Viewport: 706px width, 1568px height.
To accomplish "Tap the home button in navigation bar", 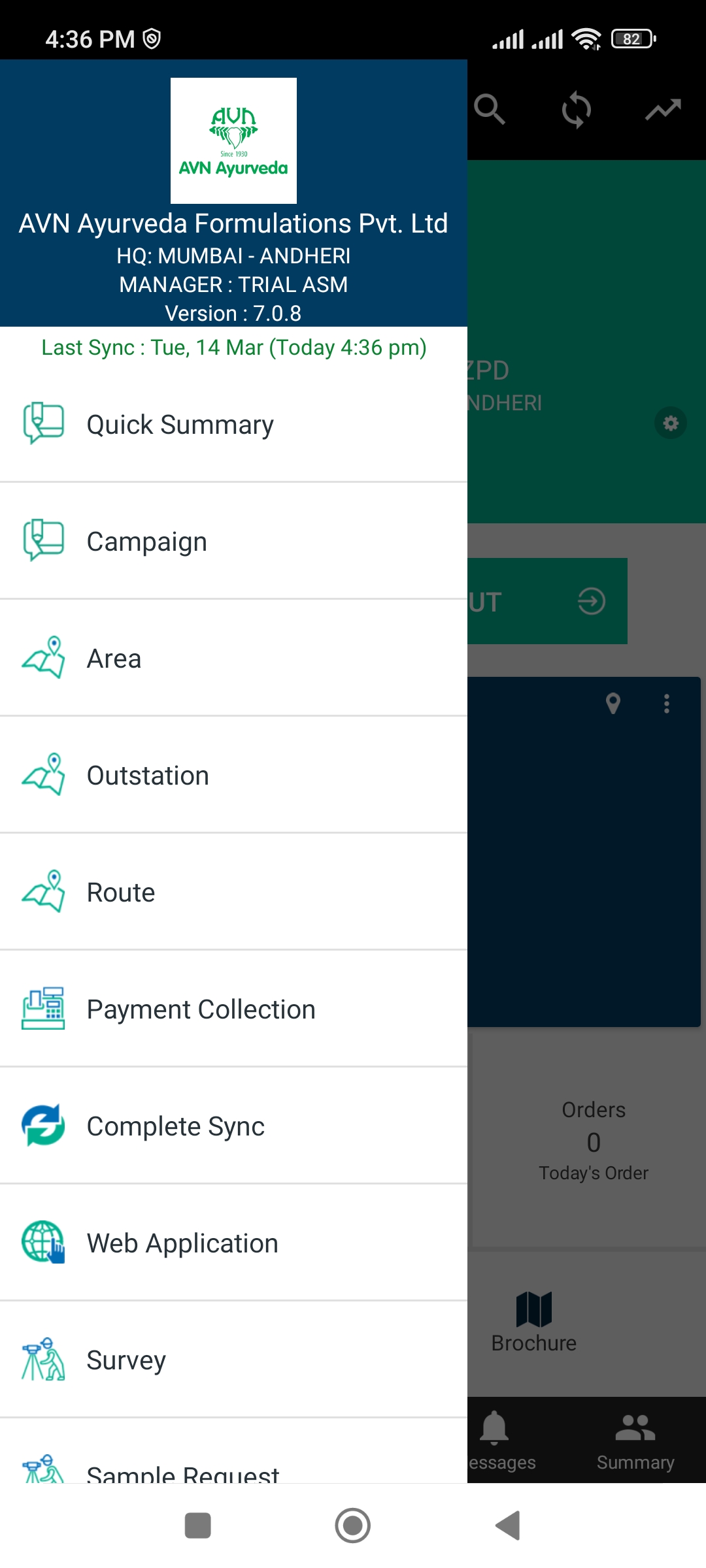I will pos(353,1526).
